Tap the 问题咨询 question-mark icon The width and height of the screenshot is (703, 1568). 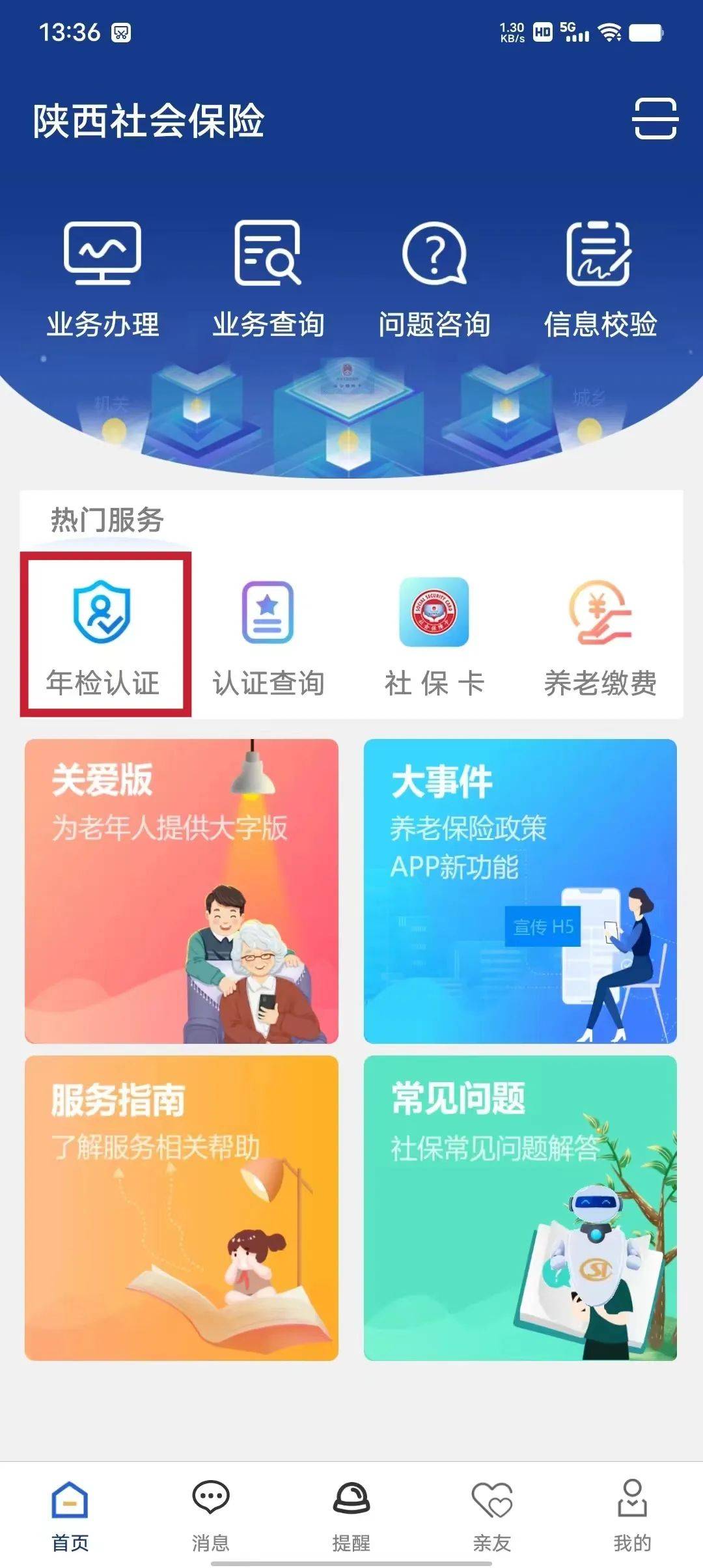tap(436, 273)
